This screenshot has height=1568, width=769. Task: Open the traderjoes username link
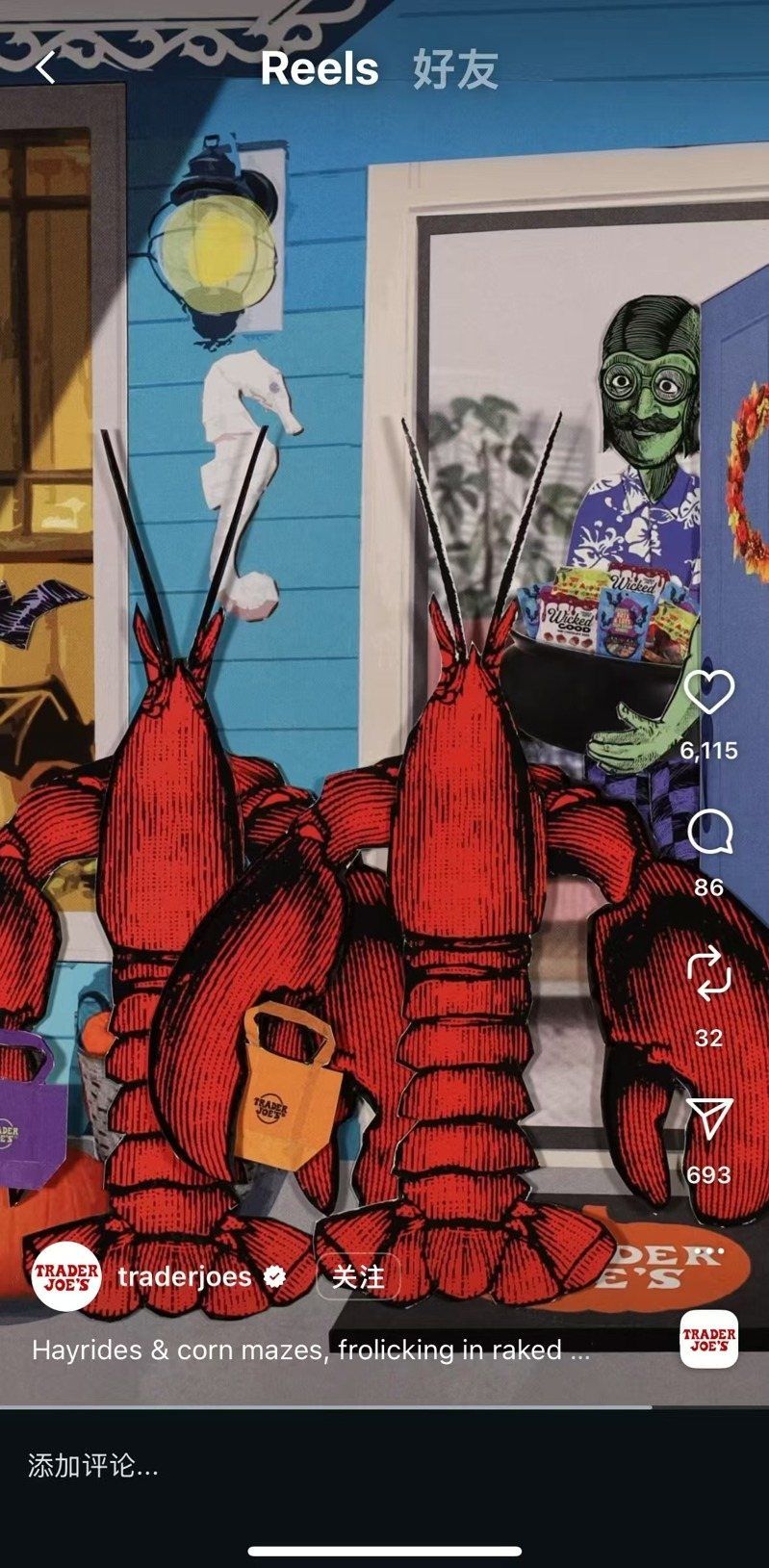(x=185, y=1277)
